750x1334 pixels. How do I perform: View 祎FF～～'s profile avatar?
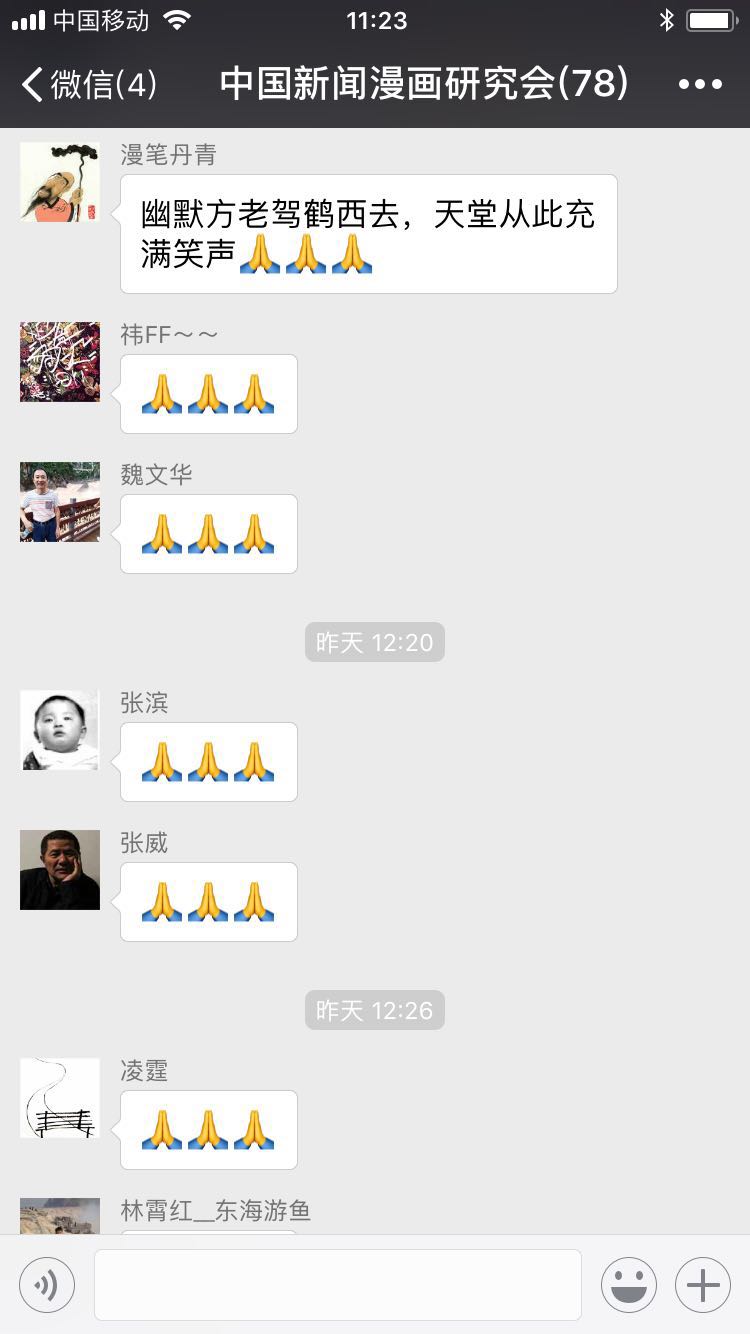[60, 362]
